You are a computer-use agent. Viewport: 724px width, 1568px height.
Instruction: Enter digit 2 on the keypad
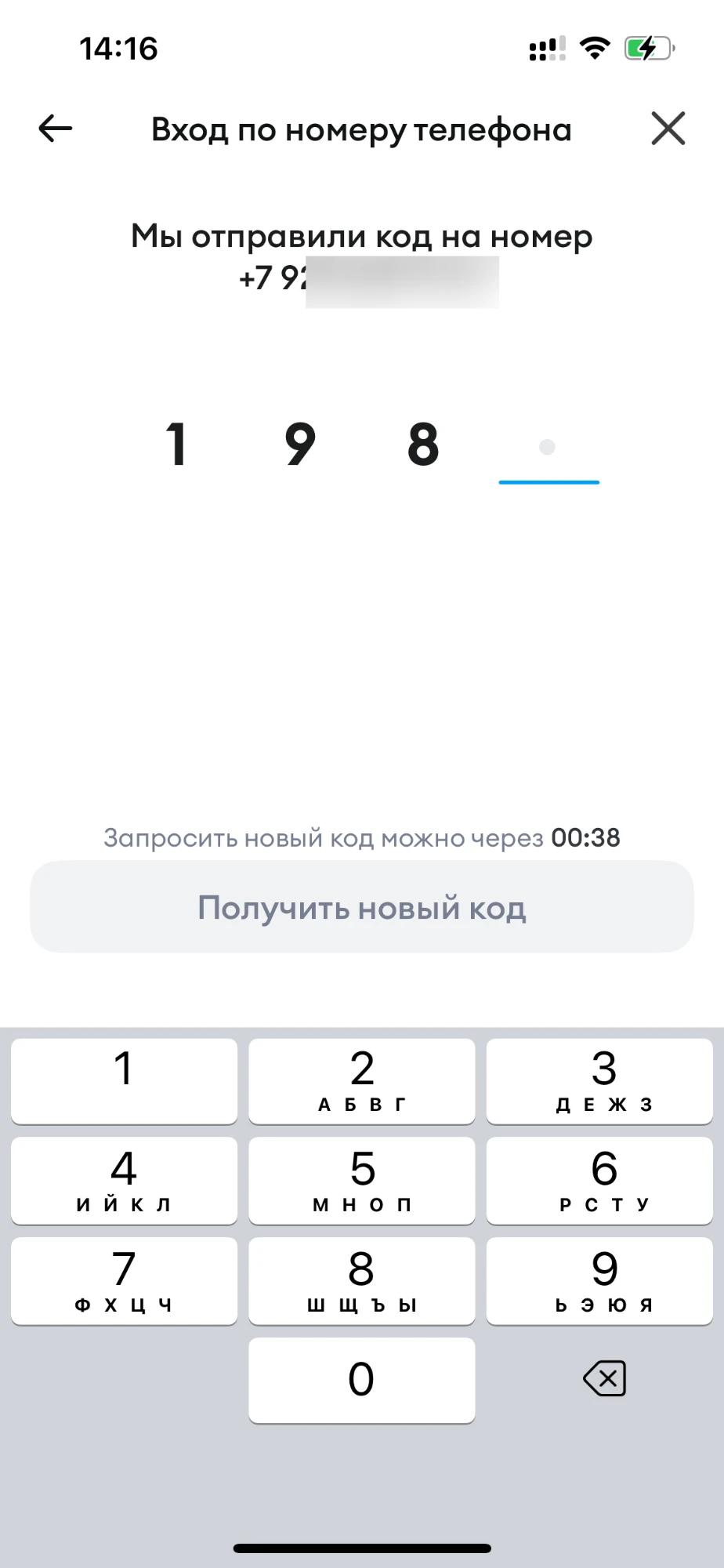tap(362, 1080)
